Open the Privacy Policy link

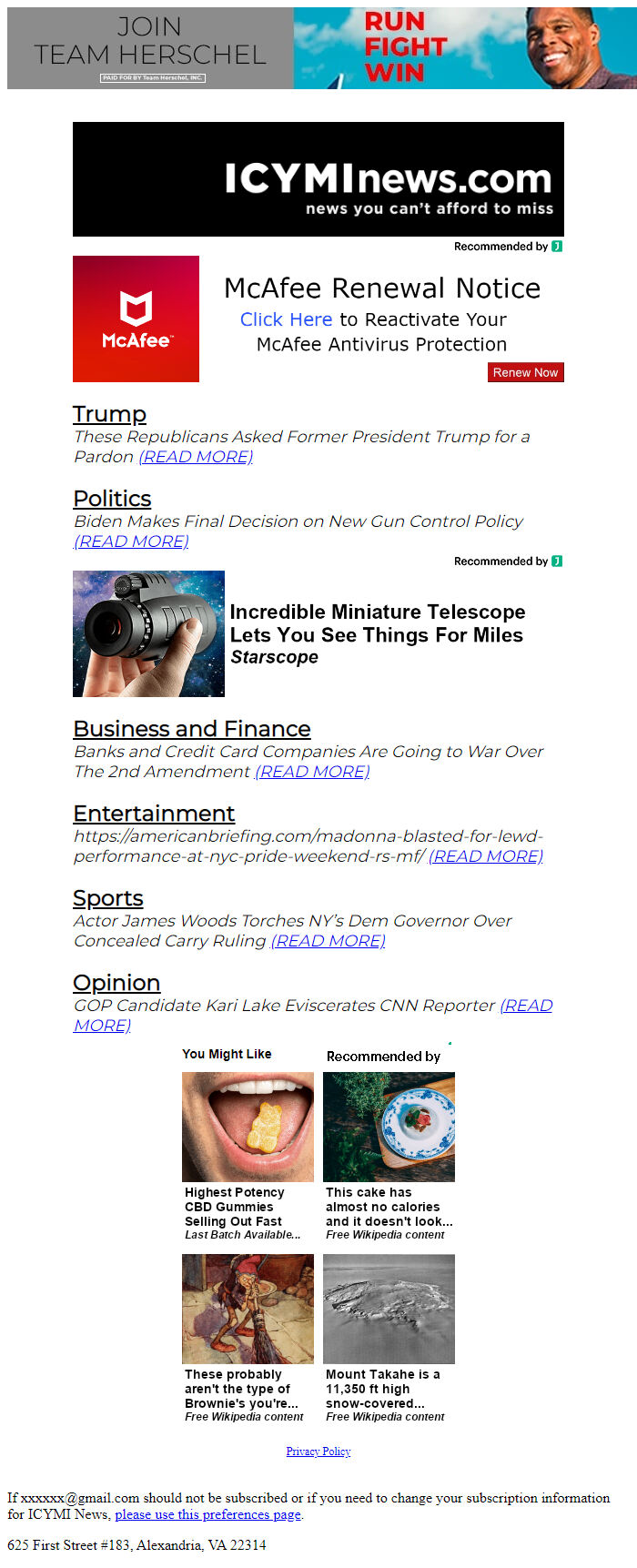click(x=318, y=1452)
